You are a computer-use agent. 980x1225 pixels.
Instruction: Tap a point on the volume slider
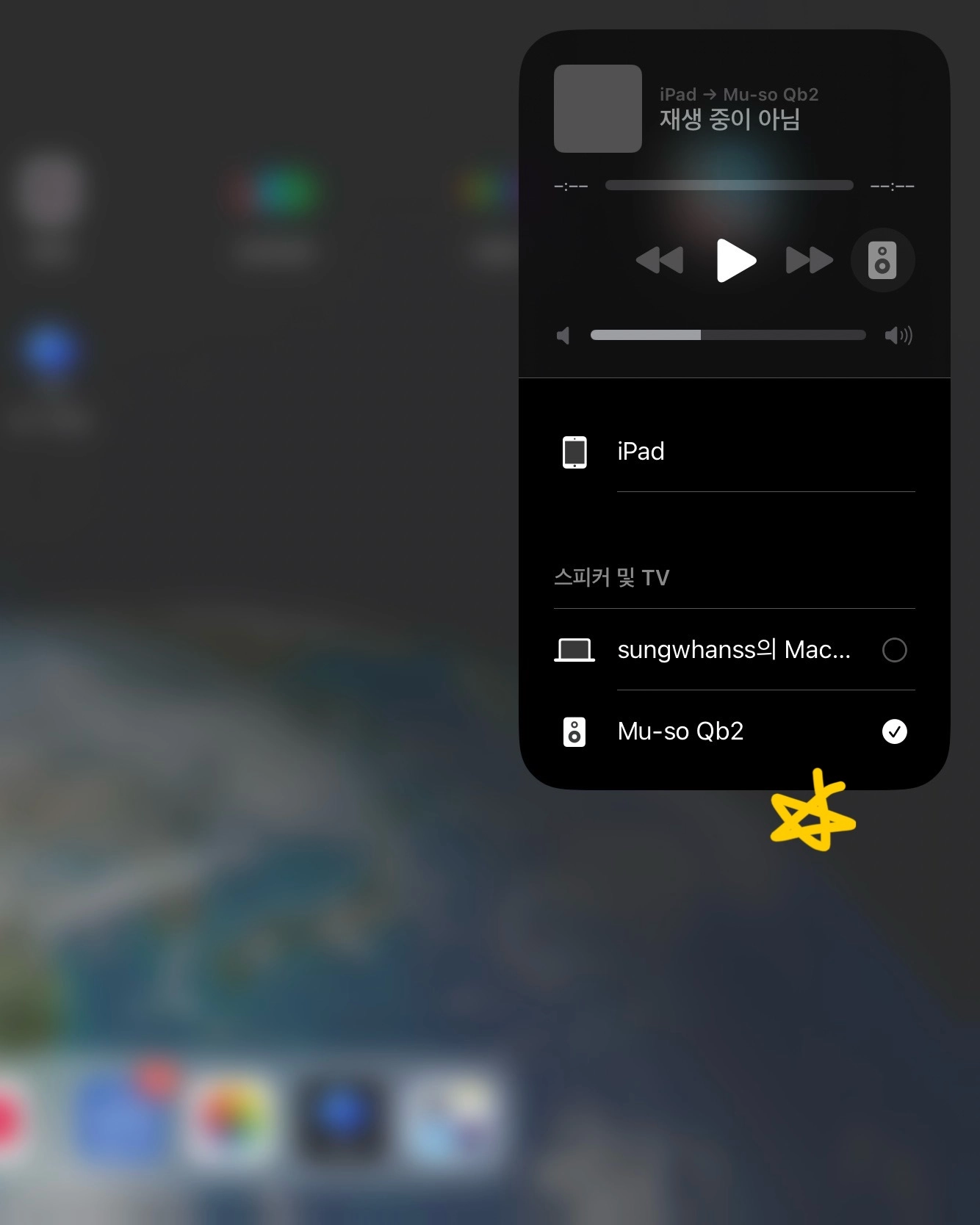[727, 336]
